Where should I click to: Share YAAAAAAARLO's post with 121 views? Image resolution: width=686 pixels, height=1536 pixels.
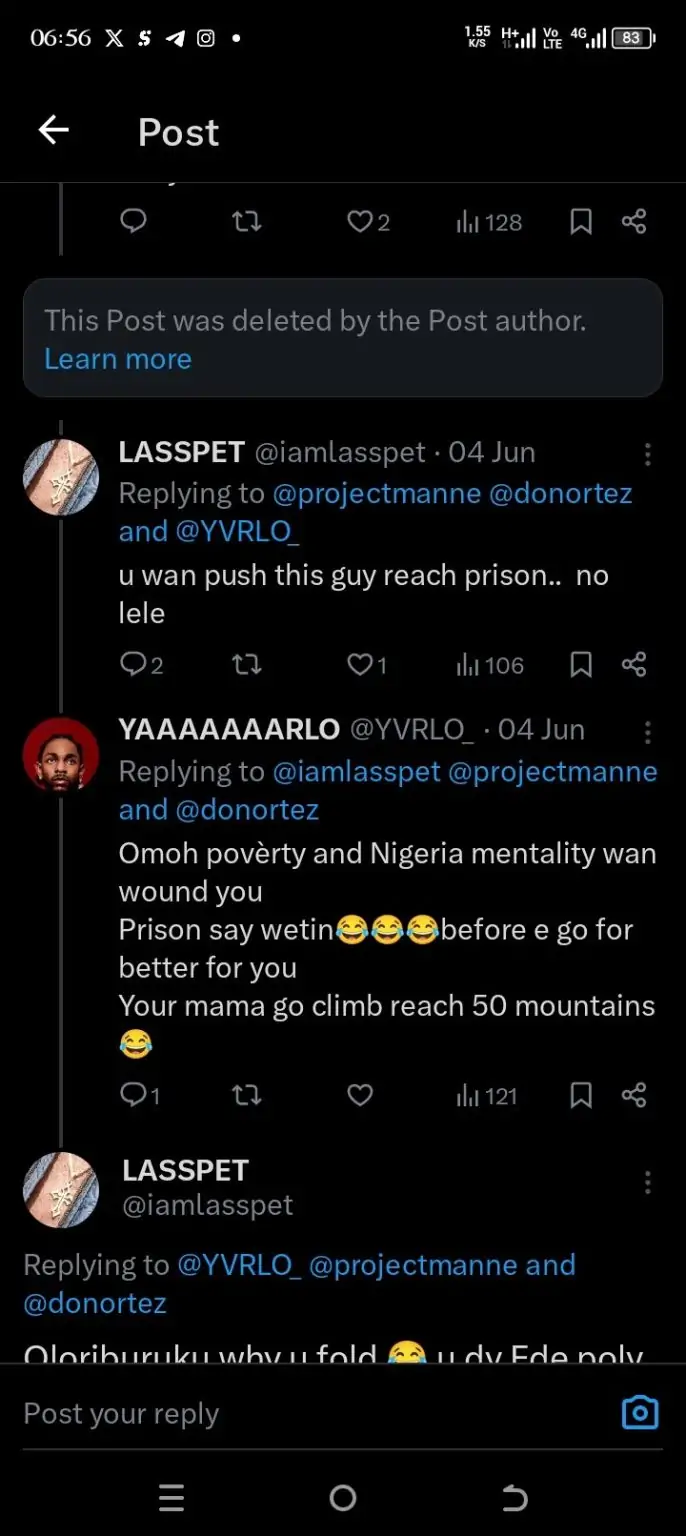point(634,1096)
